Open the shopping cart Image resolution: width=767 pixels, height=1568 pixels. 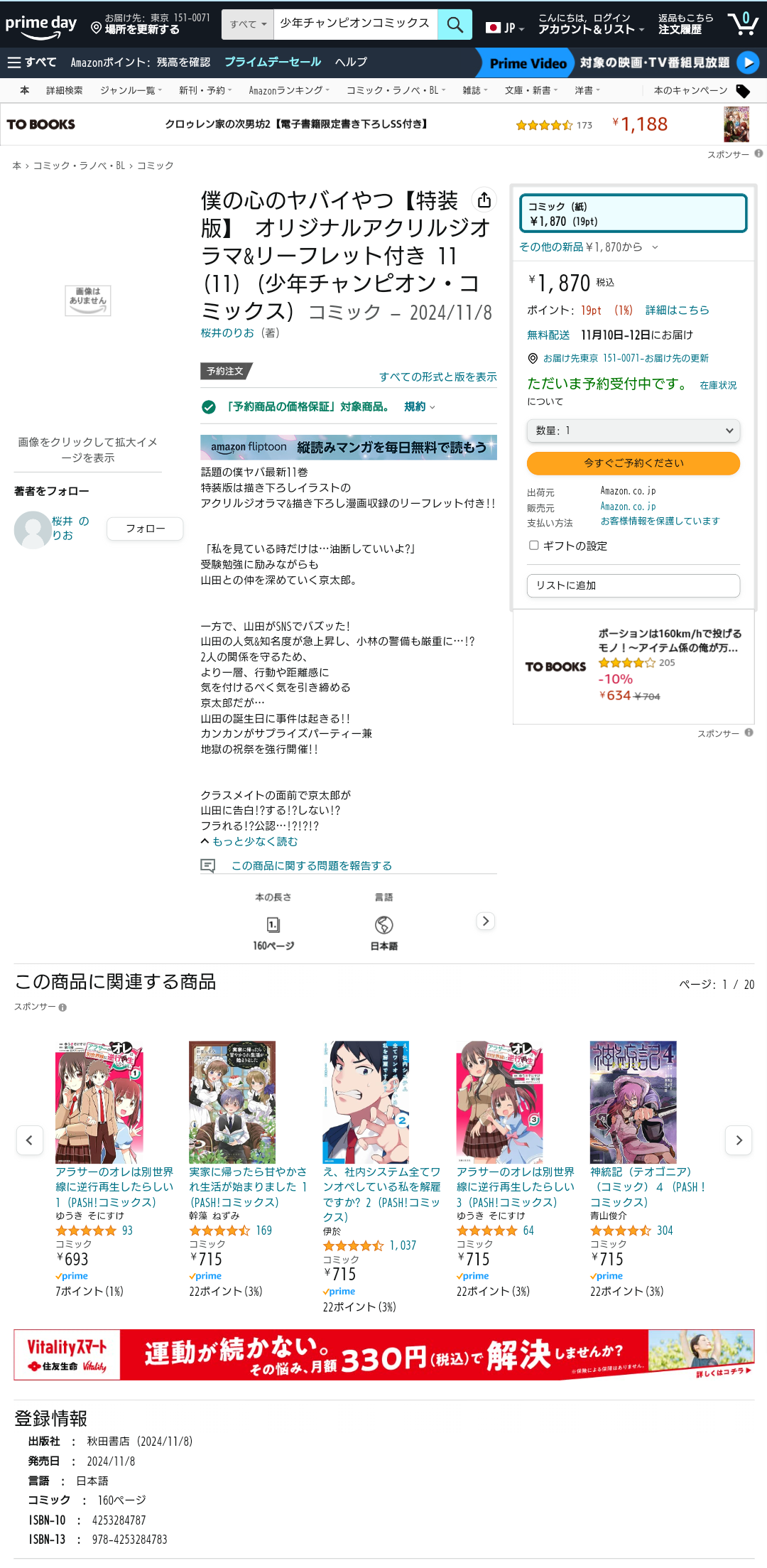click(742, 23)
